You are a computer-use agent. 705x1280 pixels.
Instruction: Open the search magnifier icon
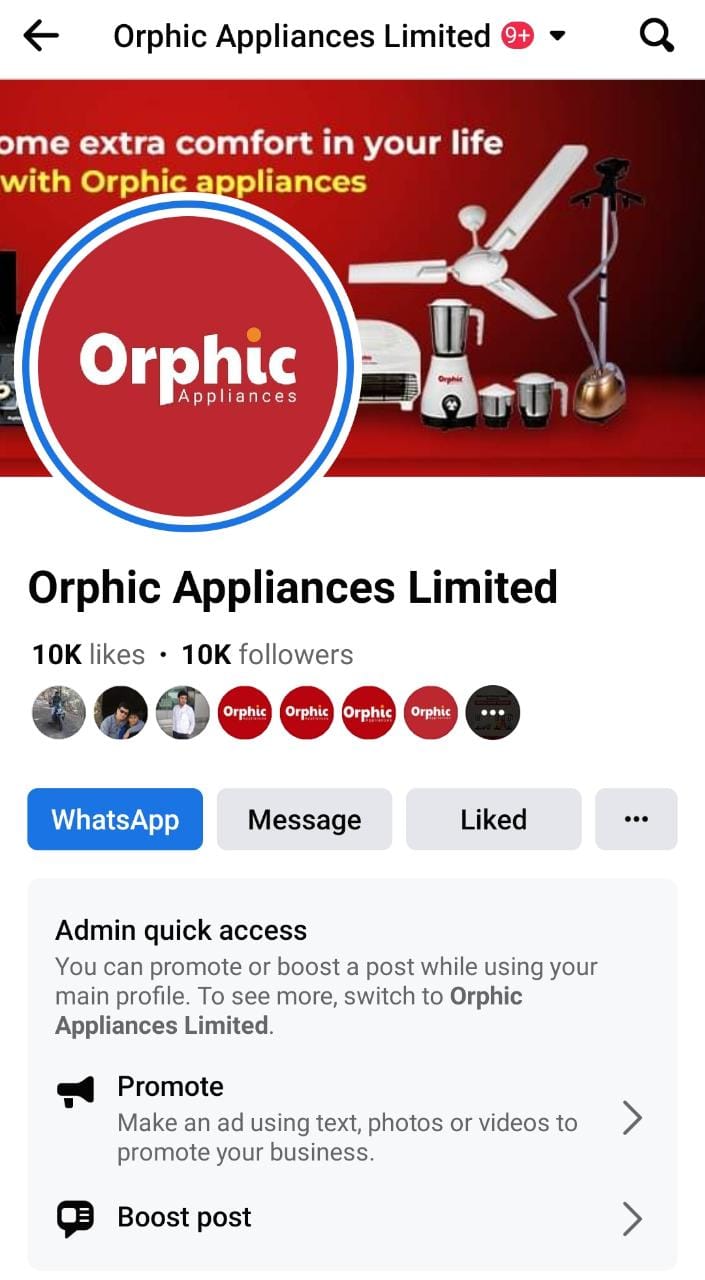(656, 37)
